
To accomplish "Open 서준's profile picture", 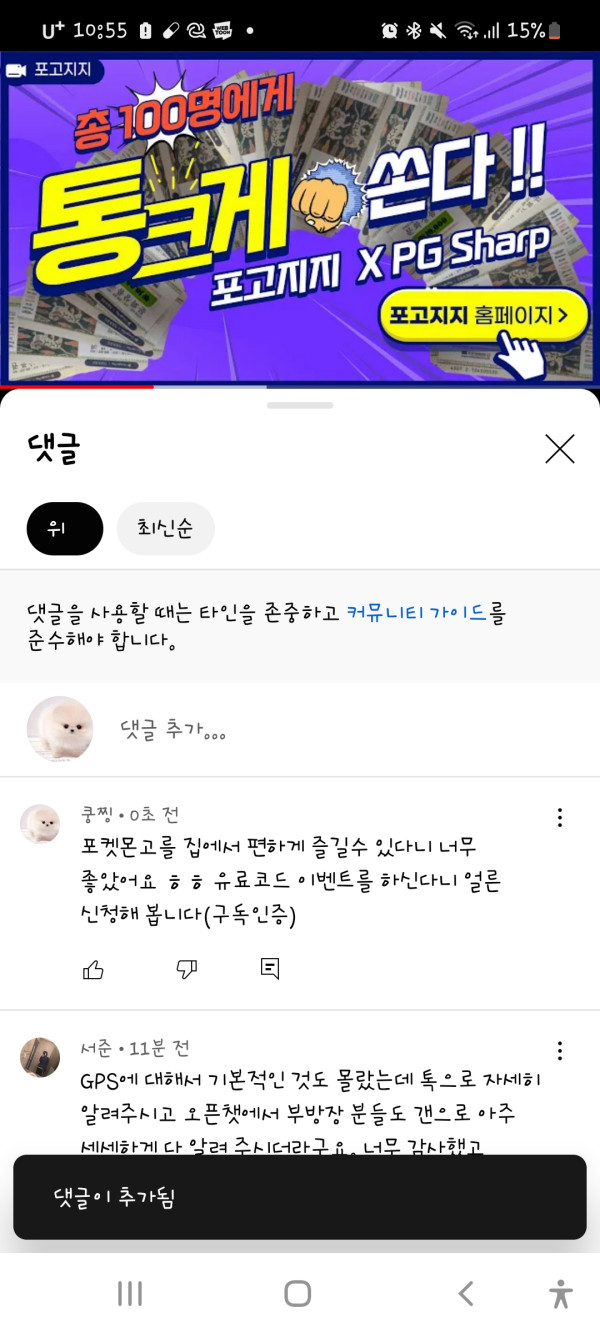I will coord(40,1057).
